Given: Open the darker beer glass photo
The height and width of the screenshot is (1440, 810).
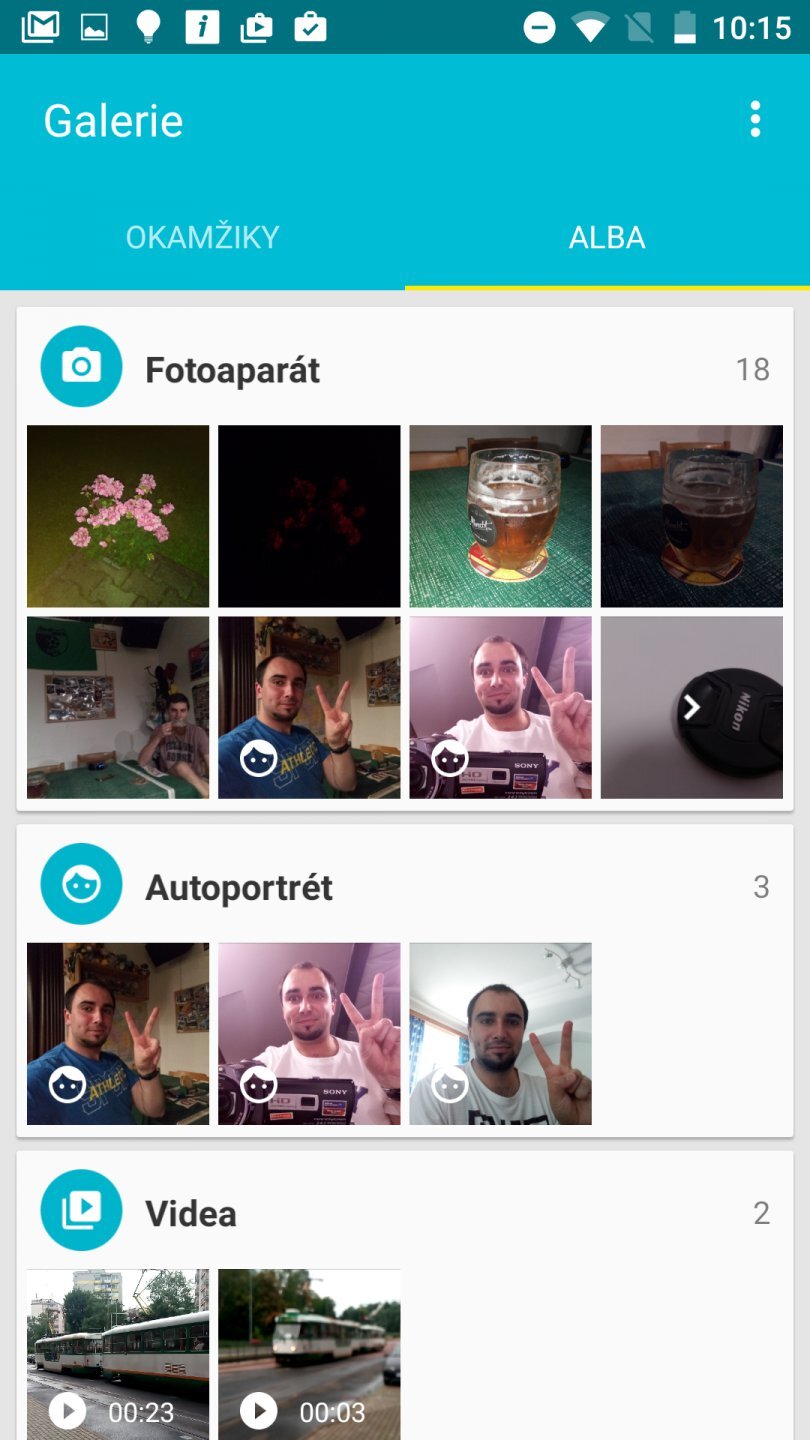Looking at the screenshot, I should tap(692, 516).
